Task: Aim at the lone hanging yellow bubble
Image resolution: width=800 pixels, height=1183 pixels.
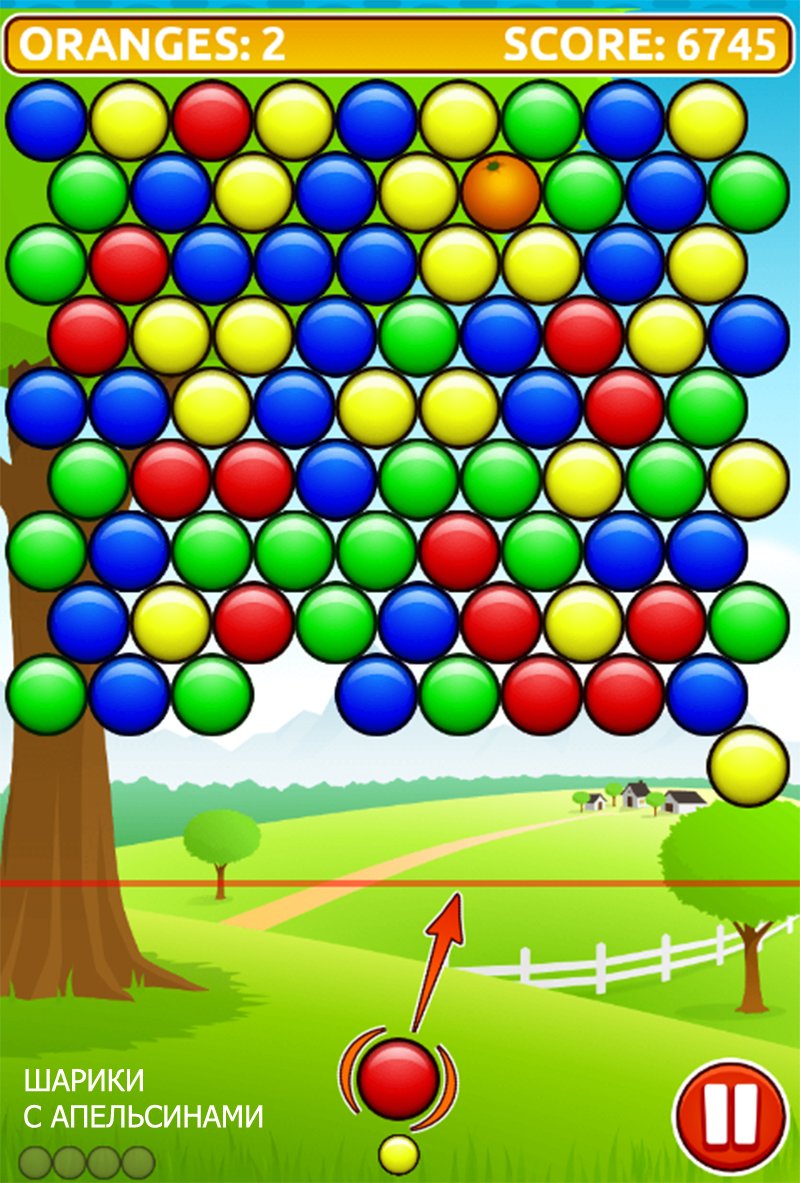Action: [748, 767]
